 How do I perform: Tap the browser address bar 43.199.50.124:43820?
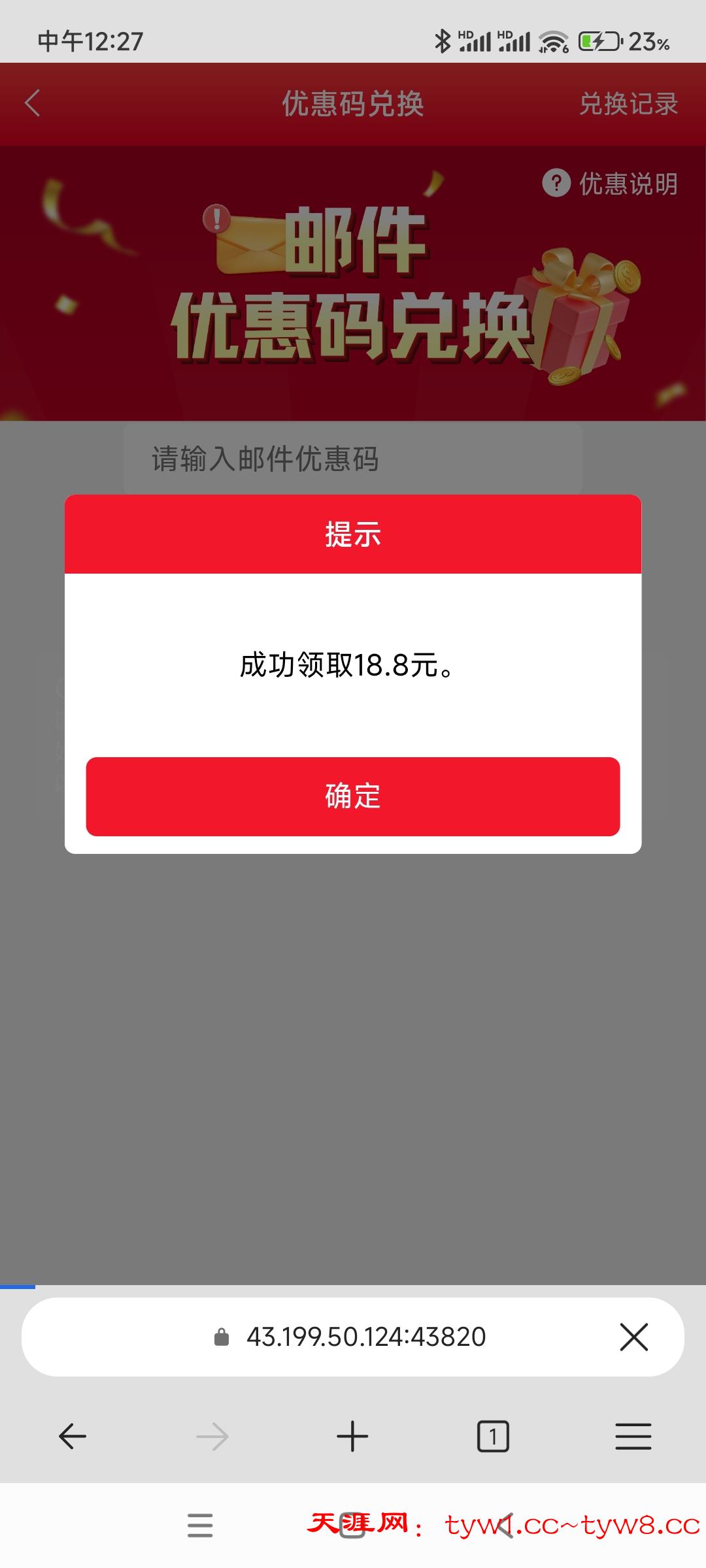click(365, 1337)
